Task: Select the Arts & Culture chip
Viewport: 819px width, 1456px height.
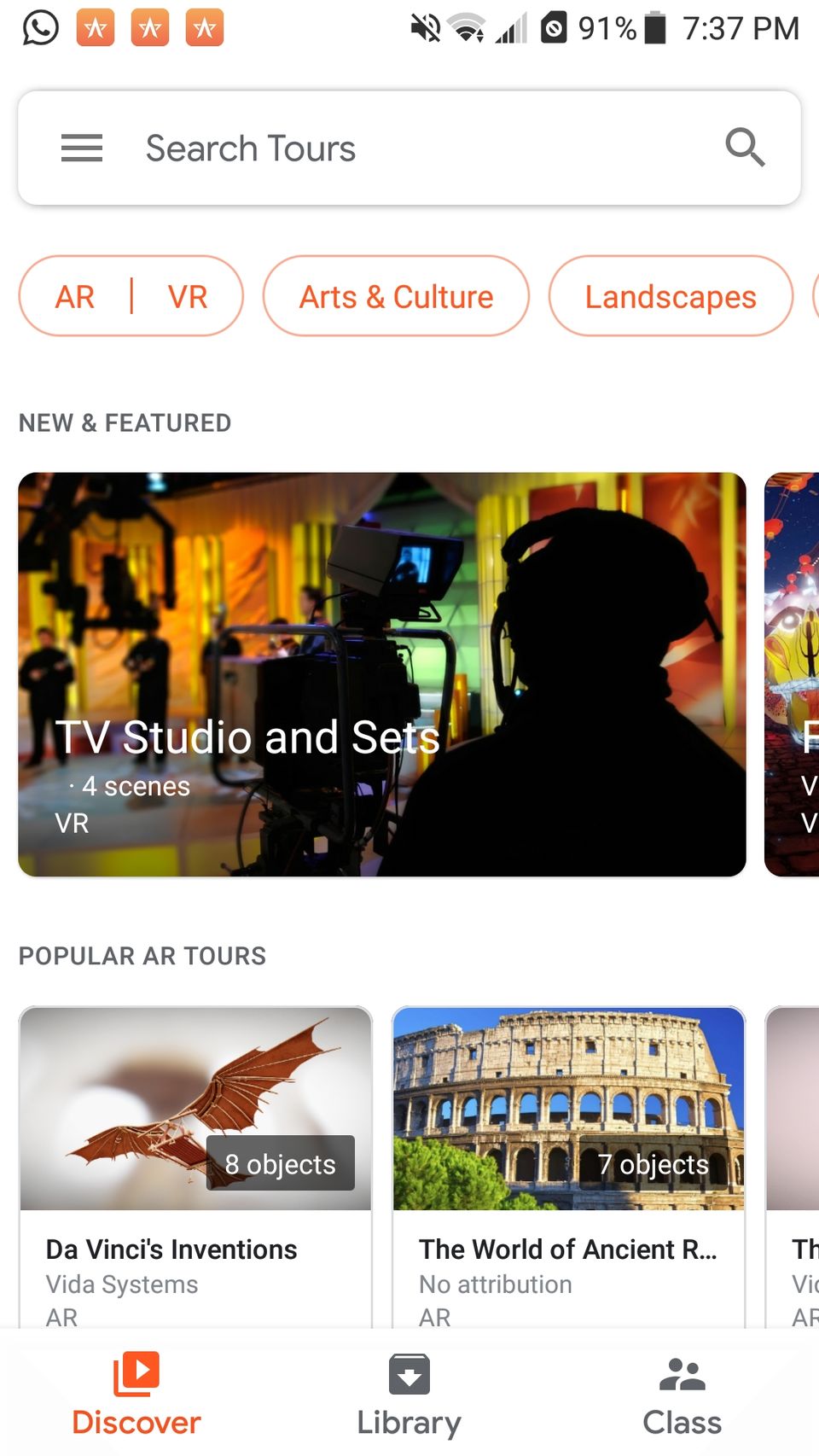Action: (x=396, y=297)
